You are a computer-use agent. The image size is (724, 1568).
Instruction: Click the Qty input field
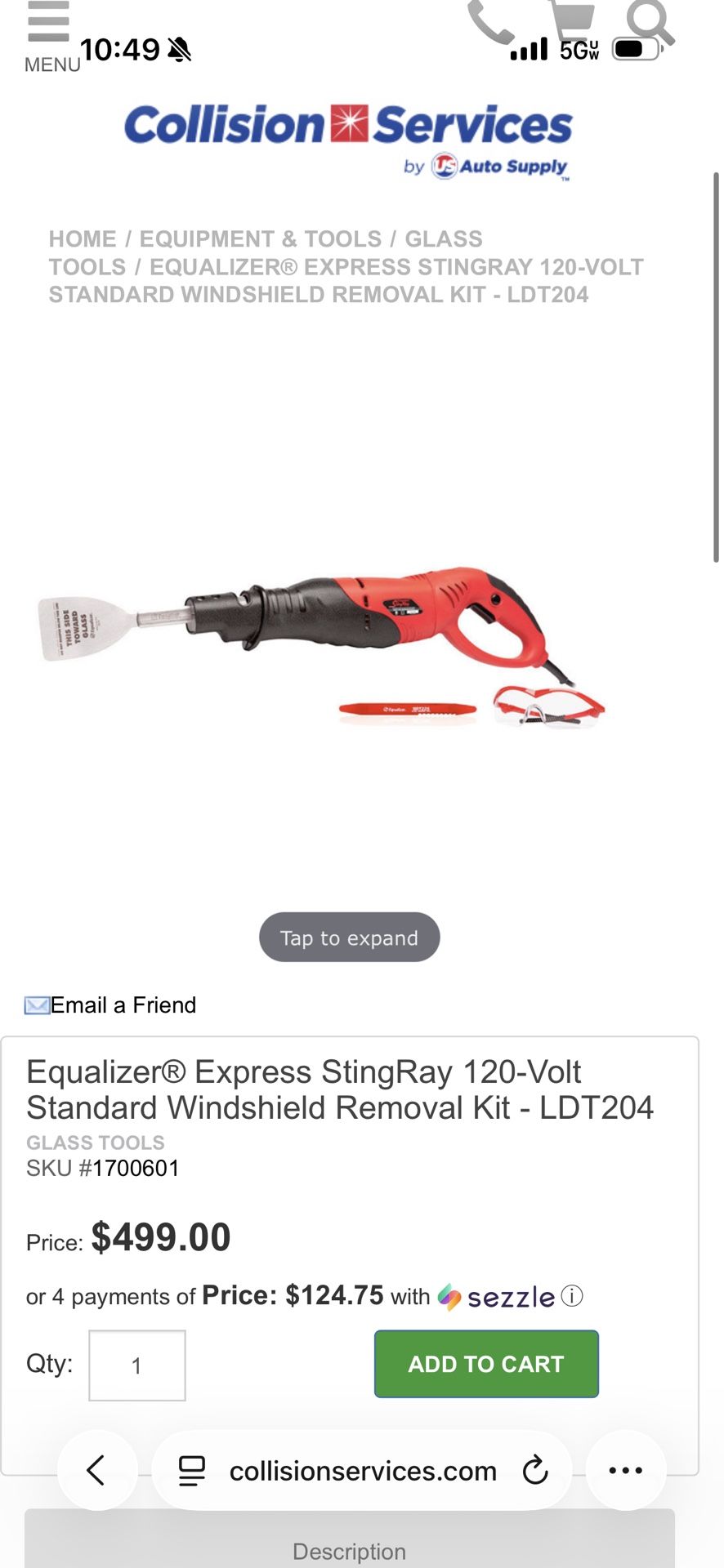(136, 1365)
